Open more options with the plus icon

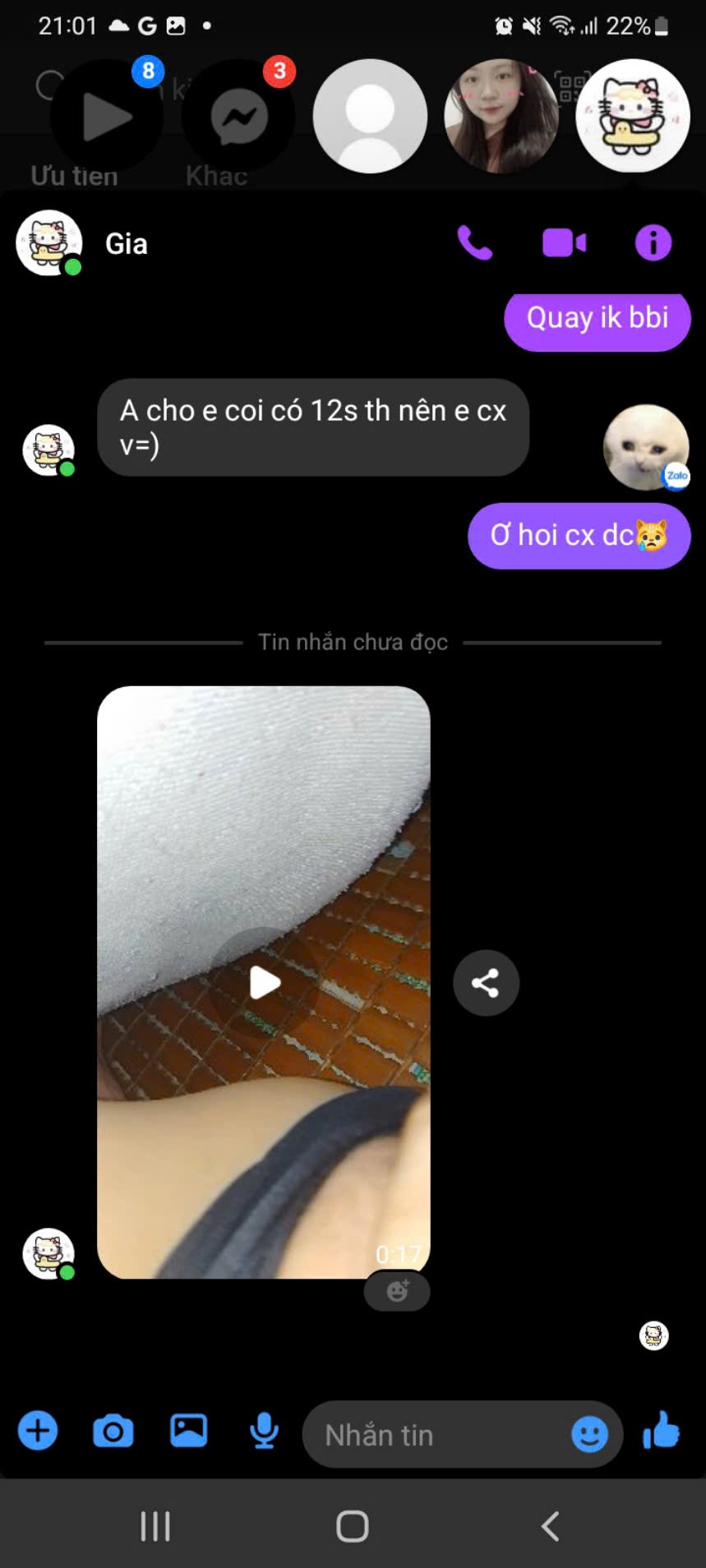point(38,1431)
